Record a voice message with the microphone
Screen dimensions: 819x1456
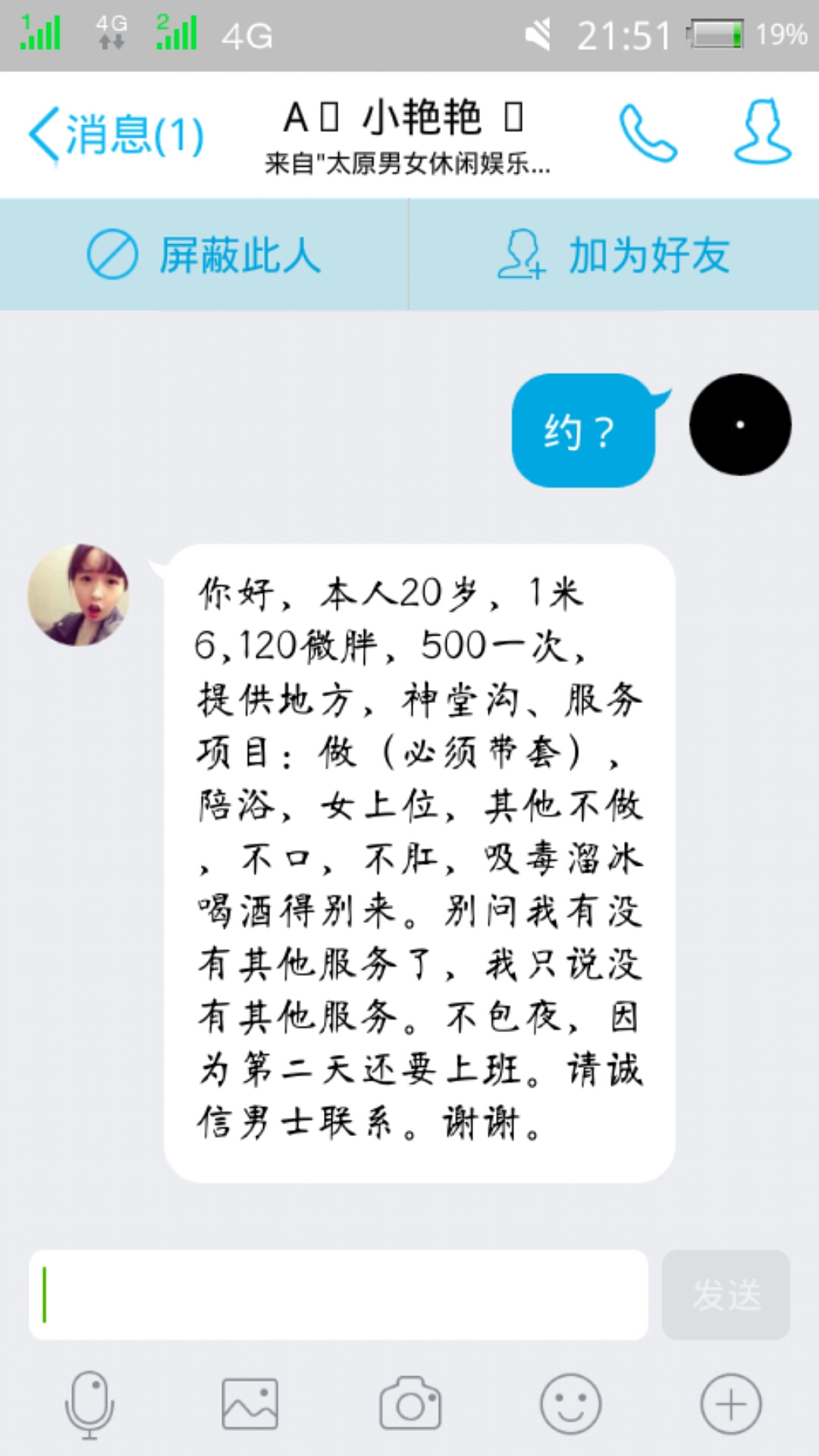coord(89,1404)
